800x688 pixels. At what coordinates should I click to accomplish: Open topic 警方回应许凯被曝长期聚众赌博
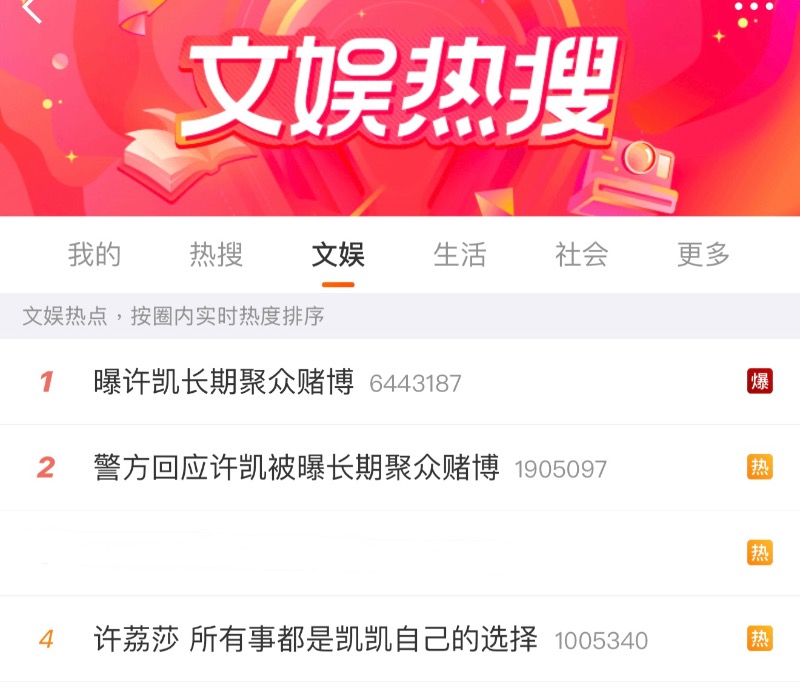point(296,468)
